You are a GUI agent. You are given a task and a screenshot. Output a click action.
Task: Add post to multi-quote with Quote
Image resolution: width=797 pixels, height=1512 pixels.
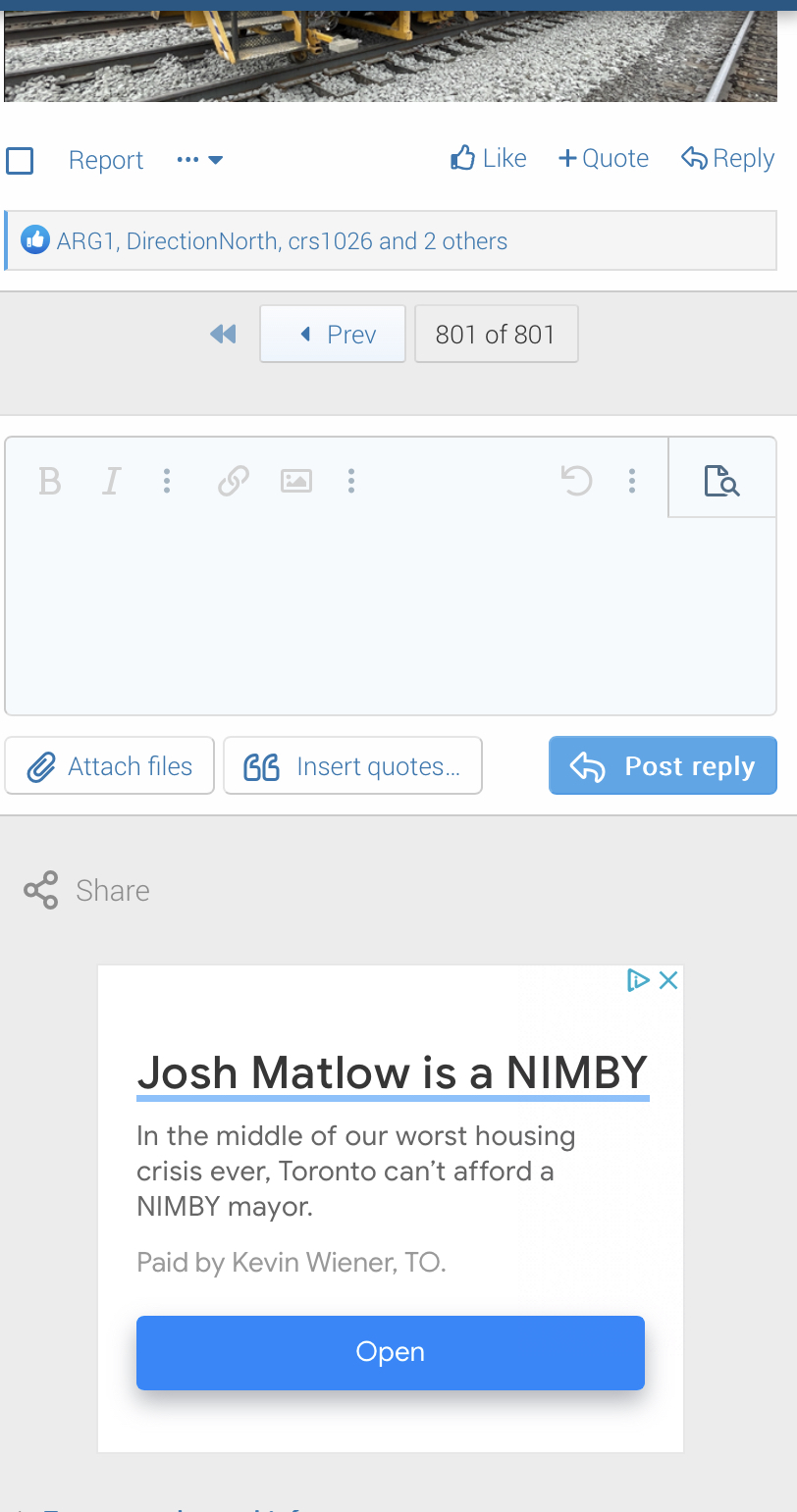[x=604, y=158]
